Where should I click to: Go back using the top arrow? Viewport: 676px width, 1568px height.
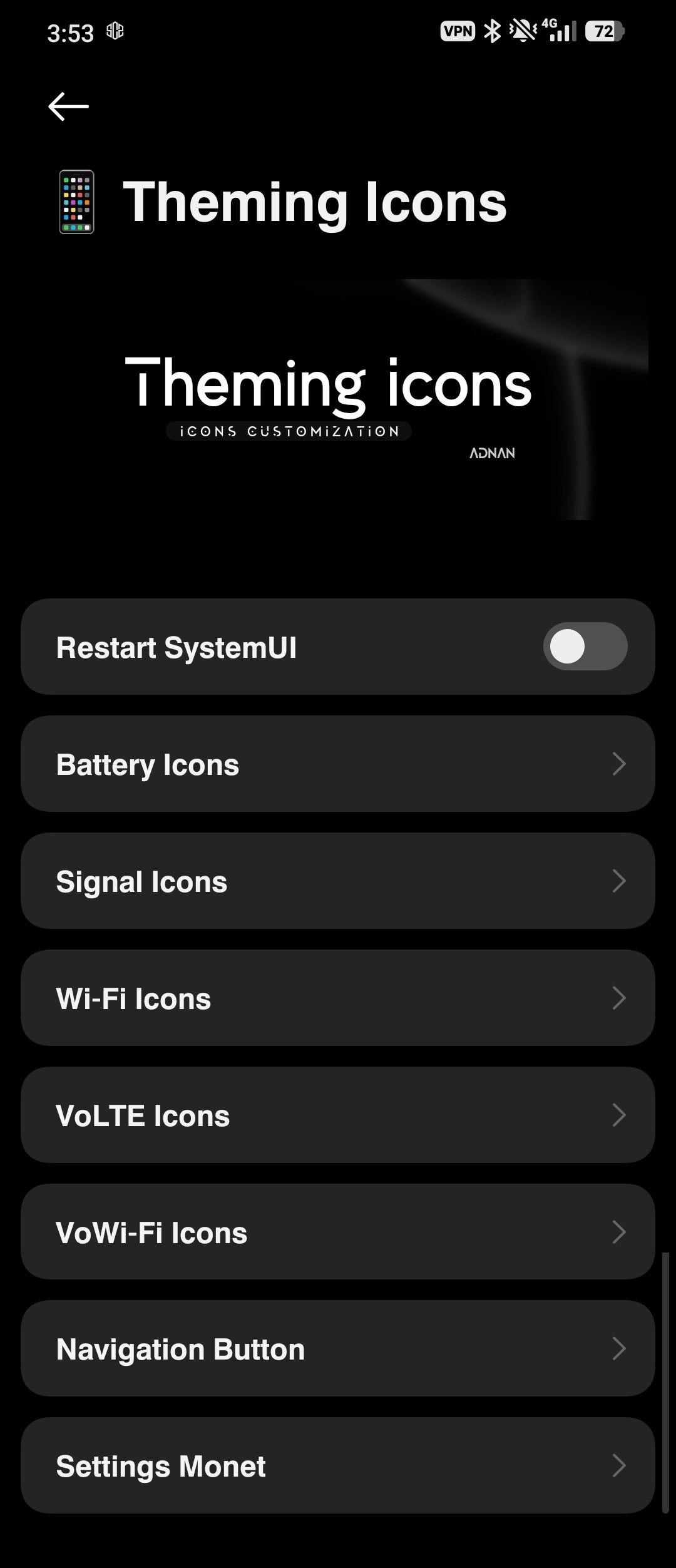(x=68, y=106)
